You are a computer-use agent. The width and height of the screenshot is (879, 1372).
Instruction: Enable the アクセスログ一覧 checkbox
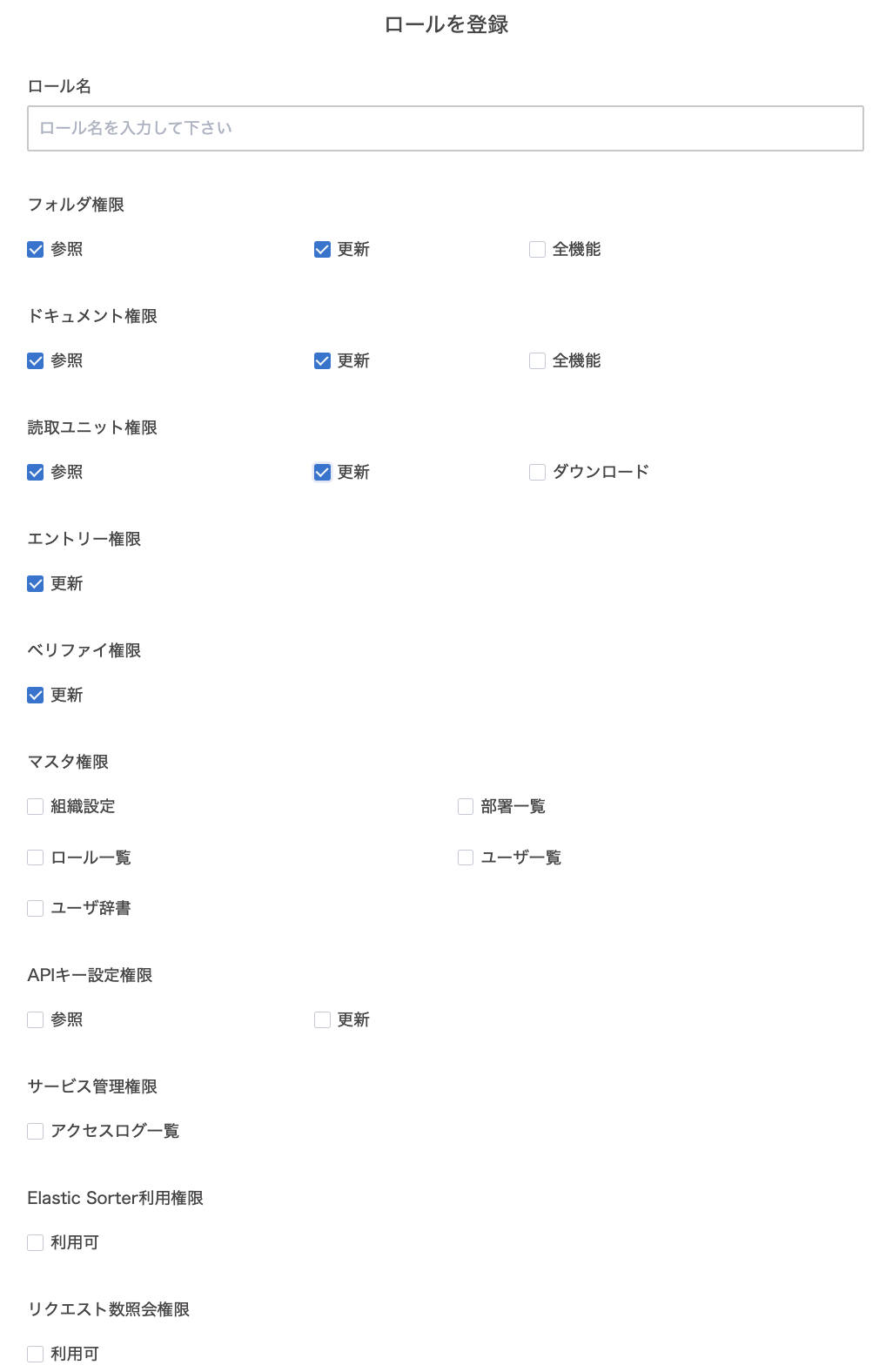(x=36, y=1132)
